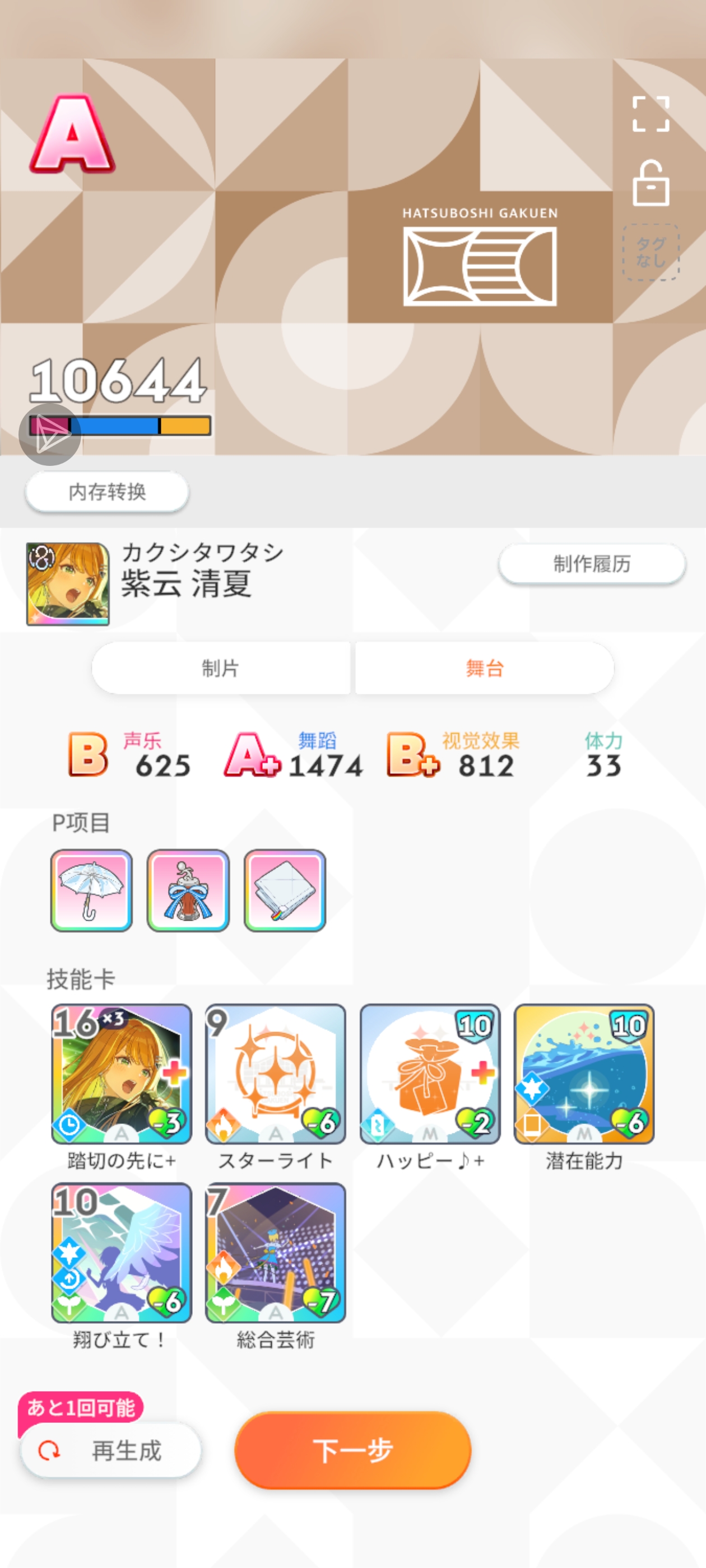Image resolution: width=706 pixels, height=1568 pixels.
Task: Open the 総合芸術 skill card
Action: pos(275,1252)
